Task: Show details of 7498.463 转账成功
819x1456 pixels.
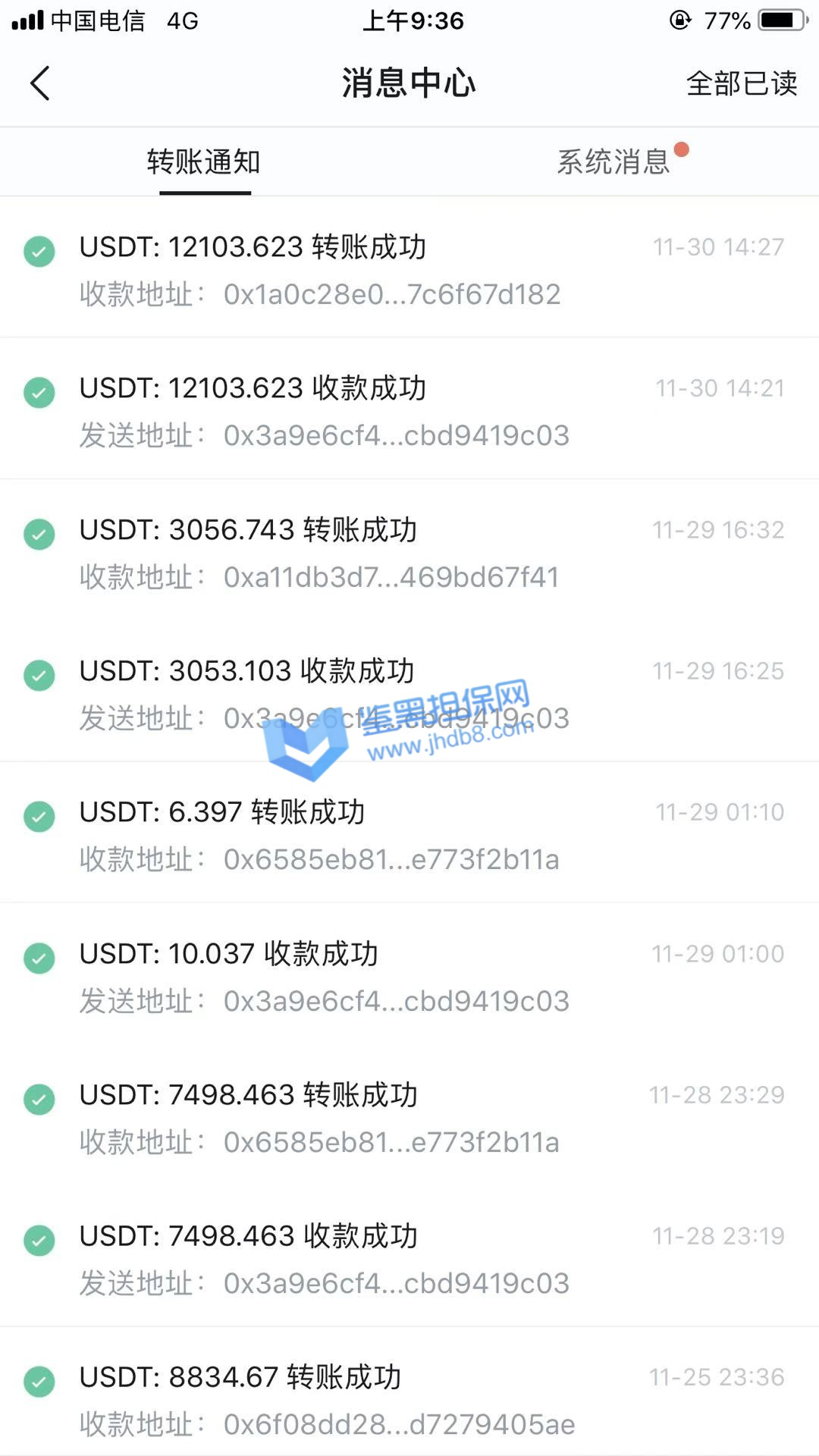Action: 409,1117
